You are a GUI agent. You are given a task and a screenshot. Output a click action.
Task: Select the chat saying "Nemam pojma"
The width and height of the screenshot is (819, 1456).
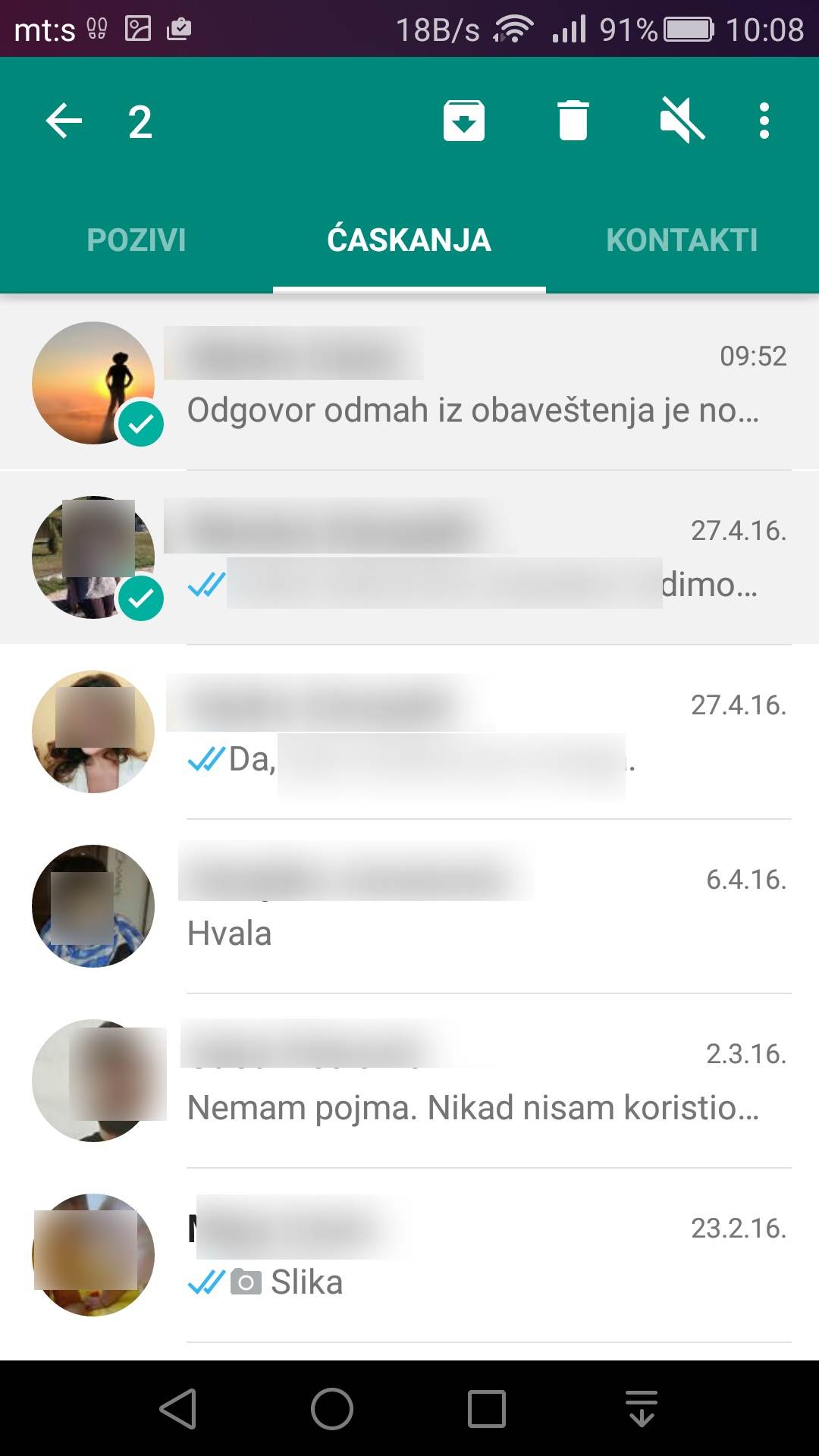[455, 1081]
